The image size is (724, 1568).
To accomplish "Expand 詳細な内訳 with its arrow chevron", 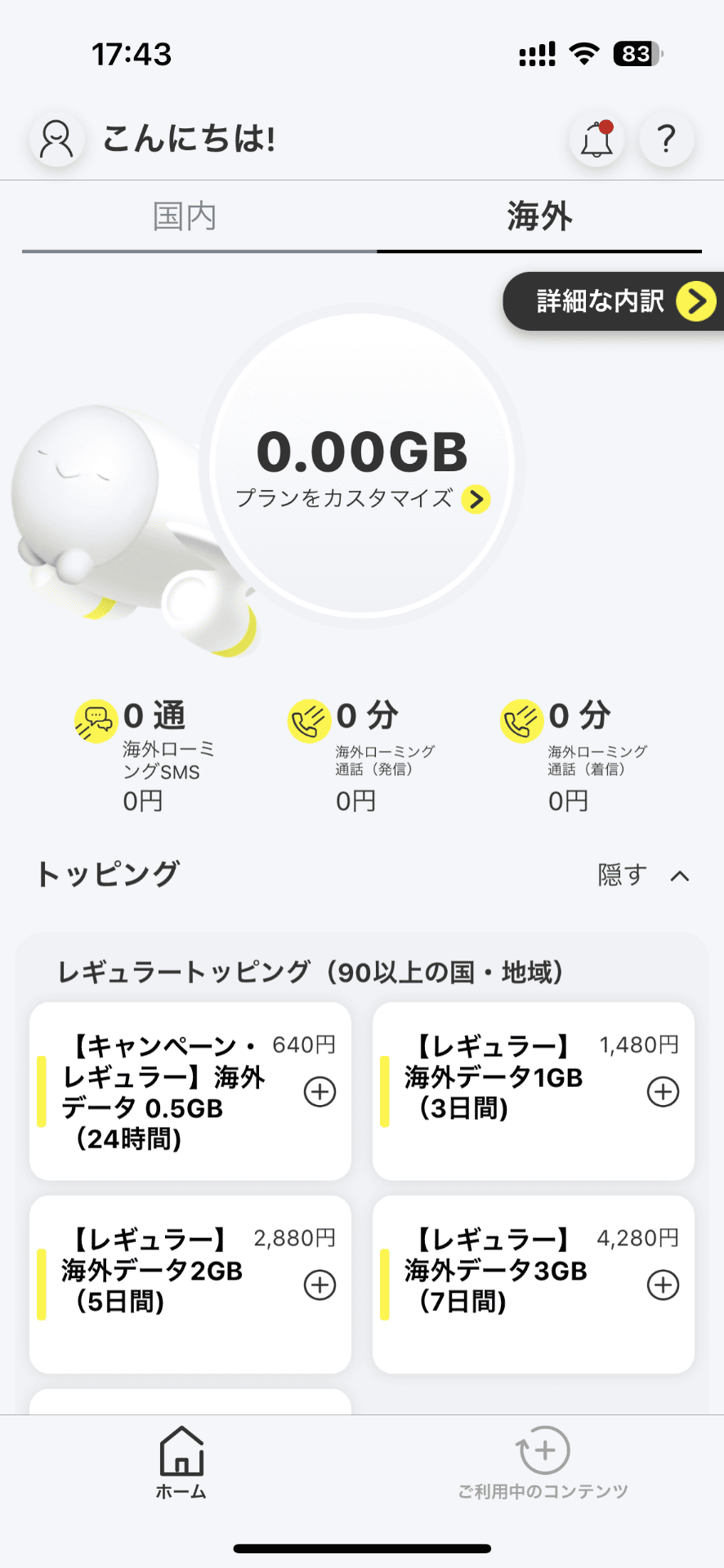I will click(695, 301).
